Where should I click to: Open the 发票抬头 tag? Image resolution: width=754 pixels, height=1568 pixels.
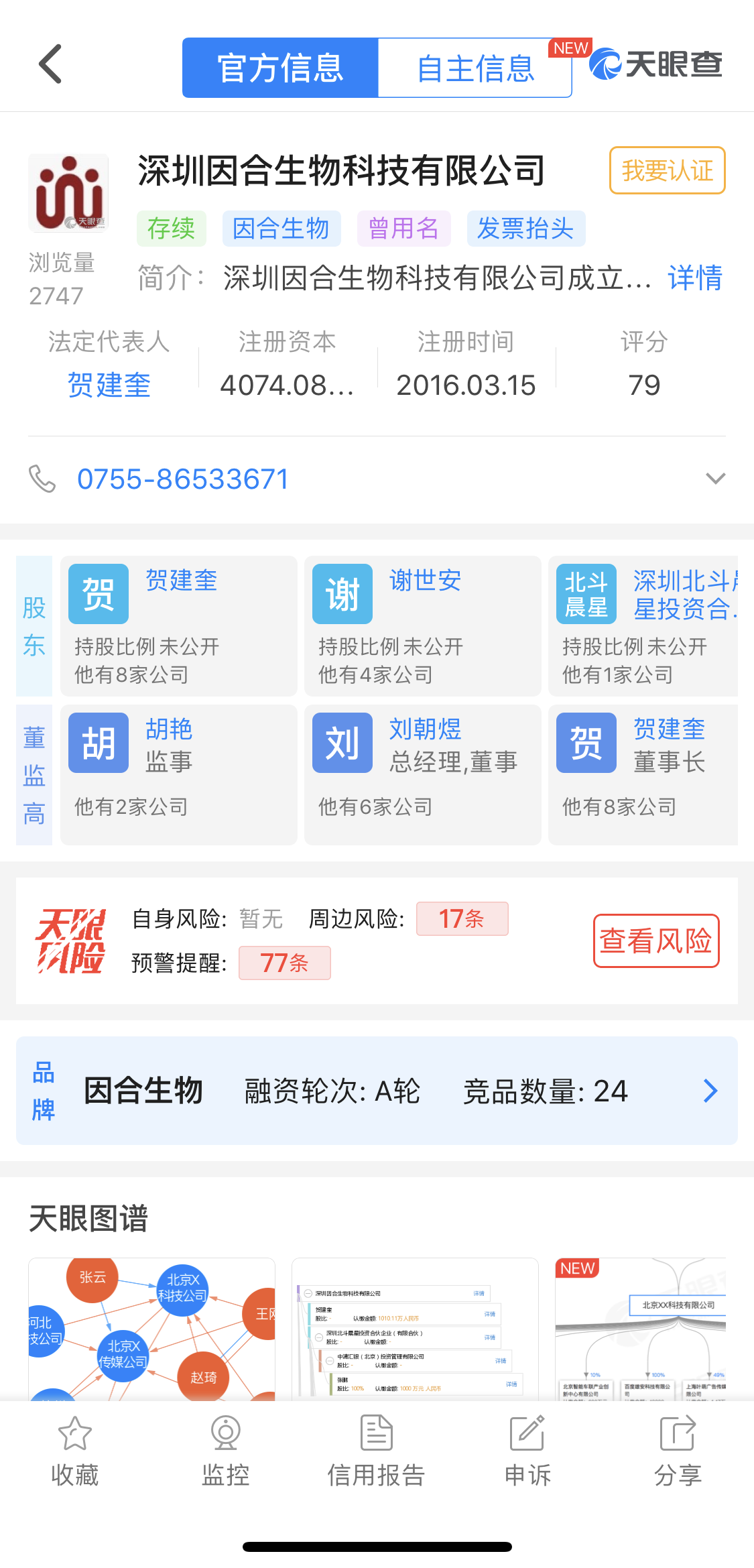[x=525, y=229]
